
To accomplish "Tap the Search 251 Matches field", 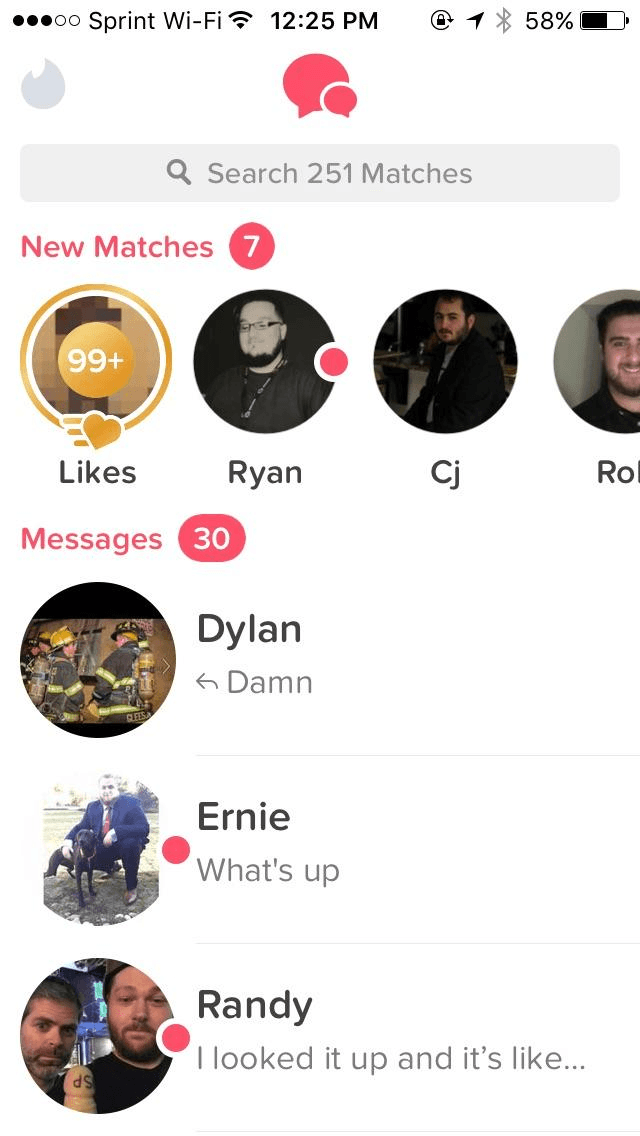I will [320, 173].
